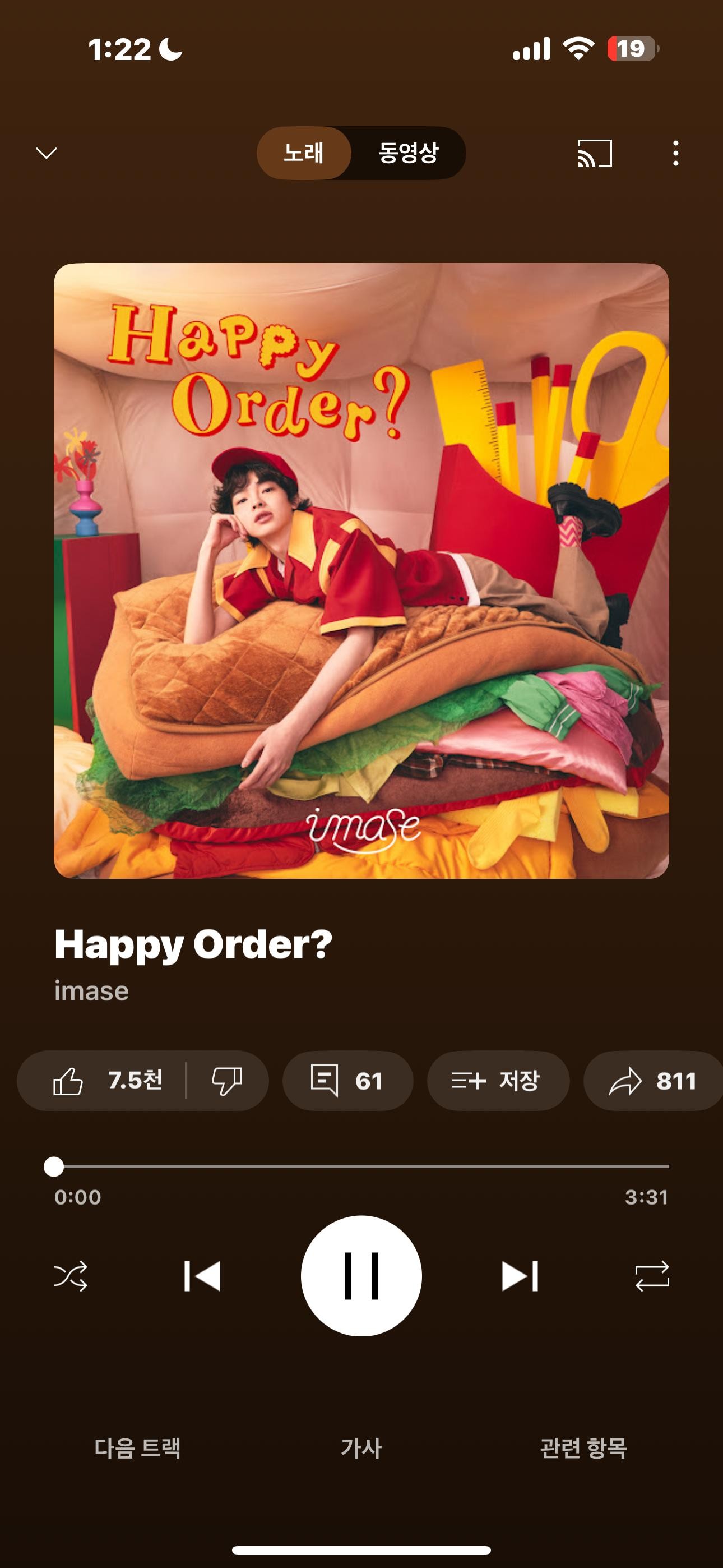Share the song via the 811 share button
Viewport: 723px width, 1568px height.
[652, 1081]
